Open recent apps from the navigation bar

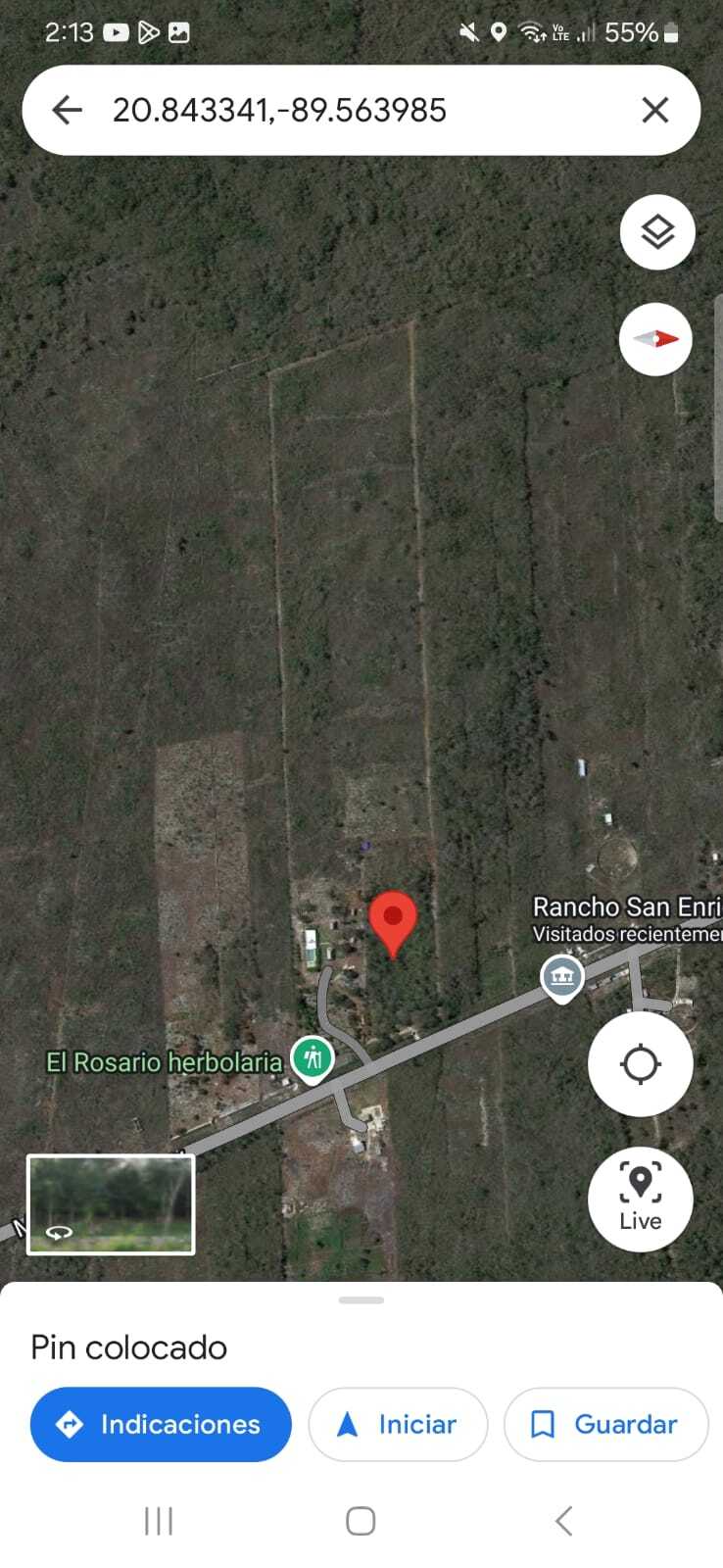click(159, 1521)
